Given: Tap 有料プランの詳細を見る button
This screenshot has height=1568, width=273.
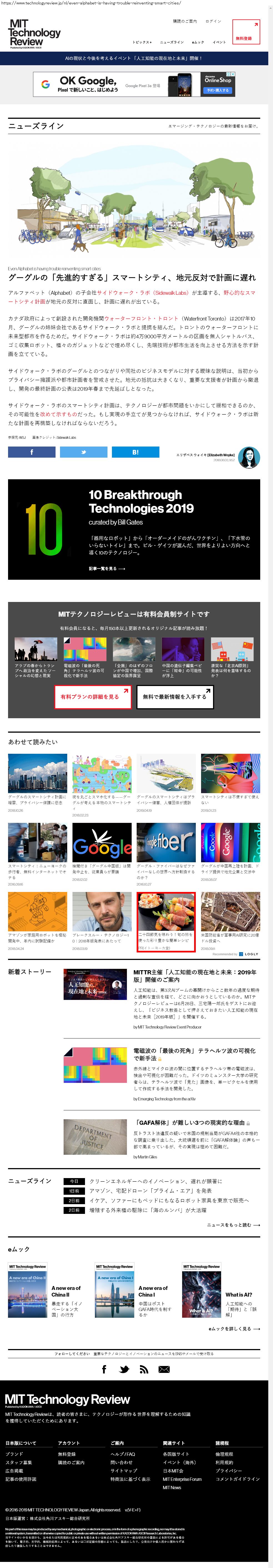Looking at the screenshot, I should 93,697.
